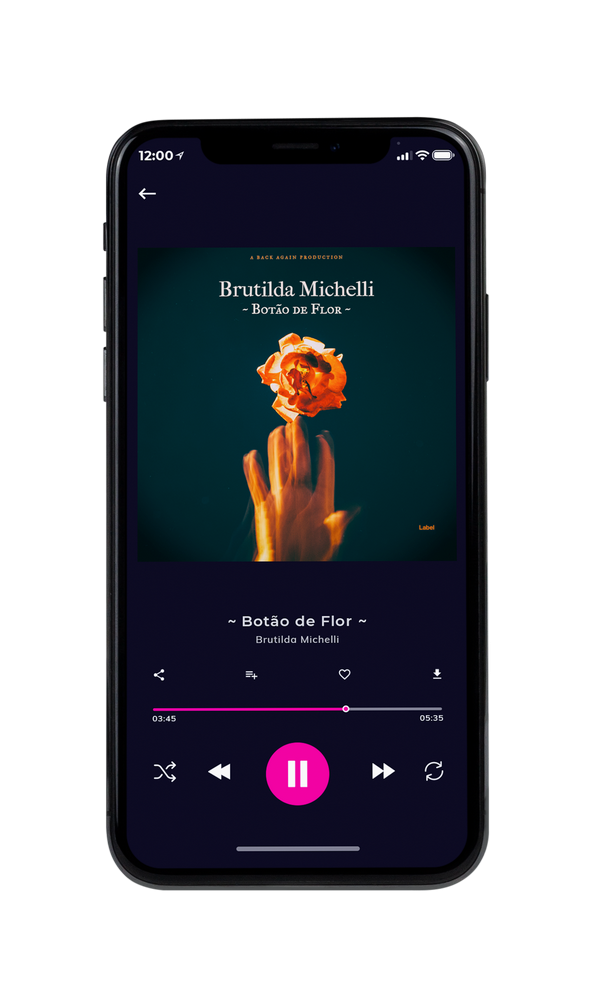Screen dimensions: 600x1000
Task: Pause the playing song
Action: pos(297,774)
